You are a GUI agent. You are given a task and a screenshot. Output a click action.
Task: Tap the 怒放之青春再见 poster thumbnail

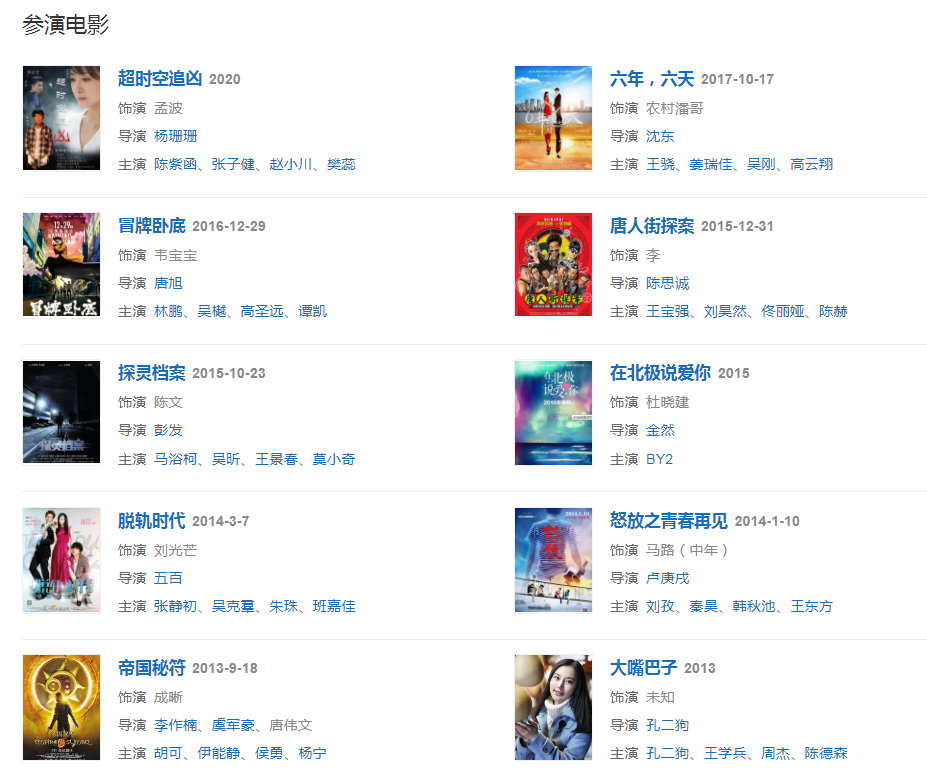(553, 559)
